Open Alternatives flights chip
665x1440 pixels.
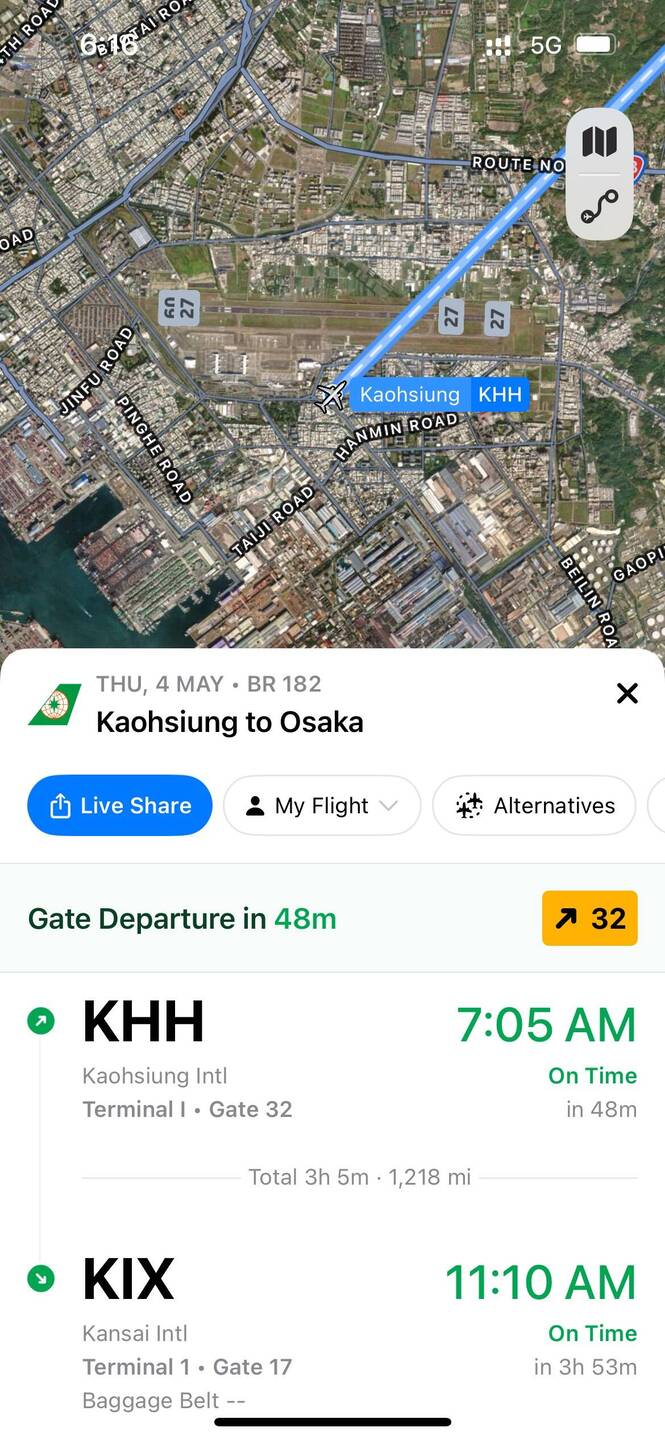pos(534,805)
